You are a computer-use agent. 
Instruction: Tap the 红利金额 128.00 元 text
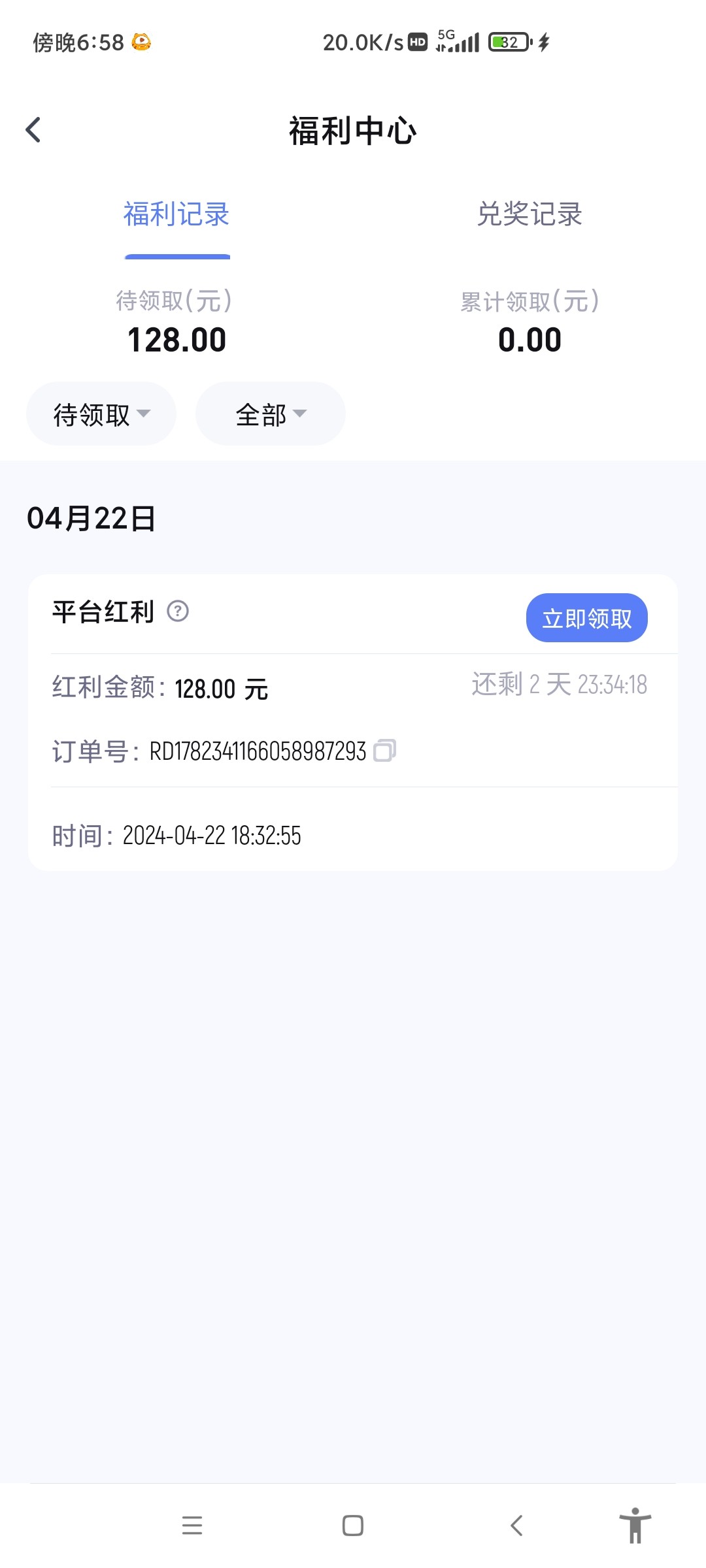160,687
